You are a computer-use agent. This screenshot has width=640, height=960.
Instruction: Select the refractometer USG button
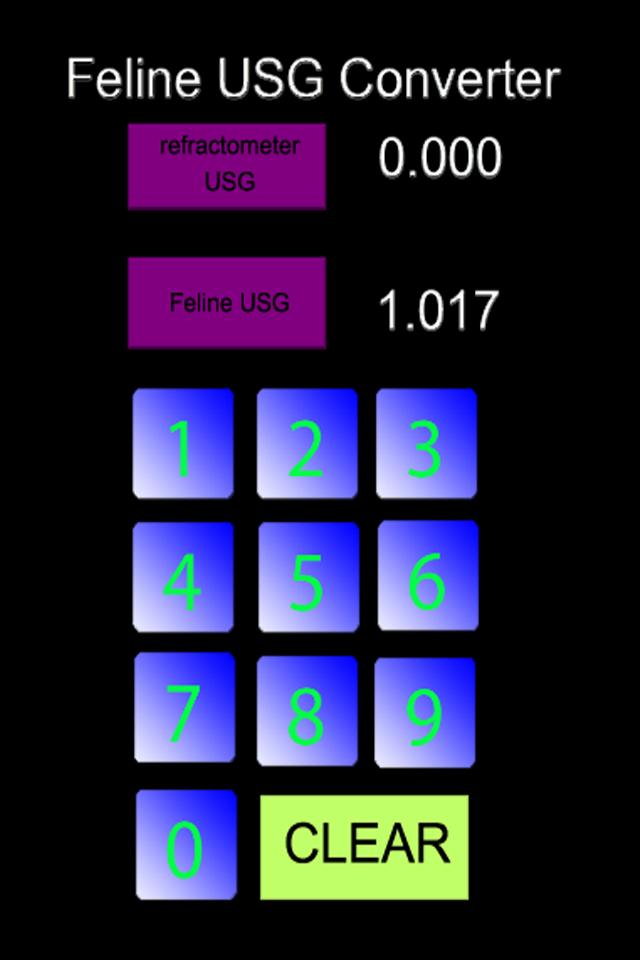pos(227,166)
